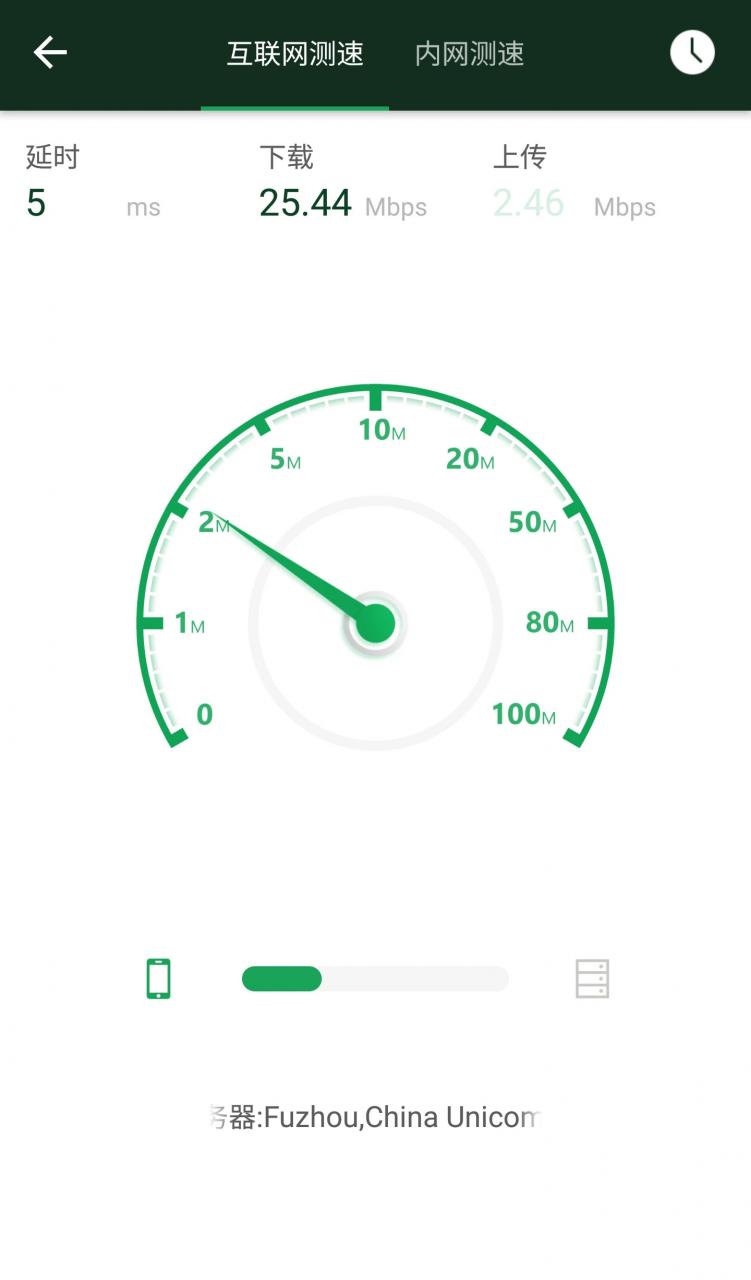751x1280 pixels.
Task: Tap the 下载 download label
Action: coord(287,156)
